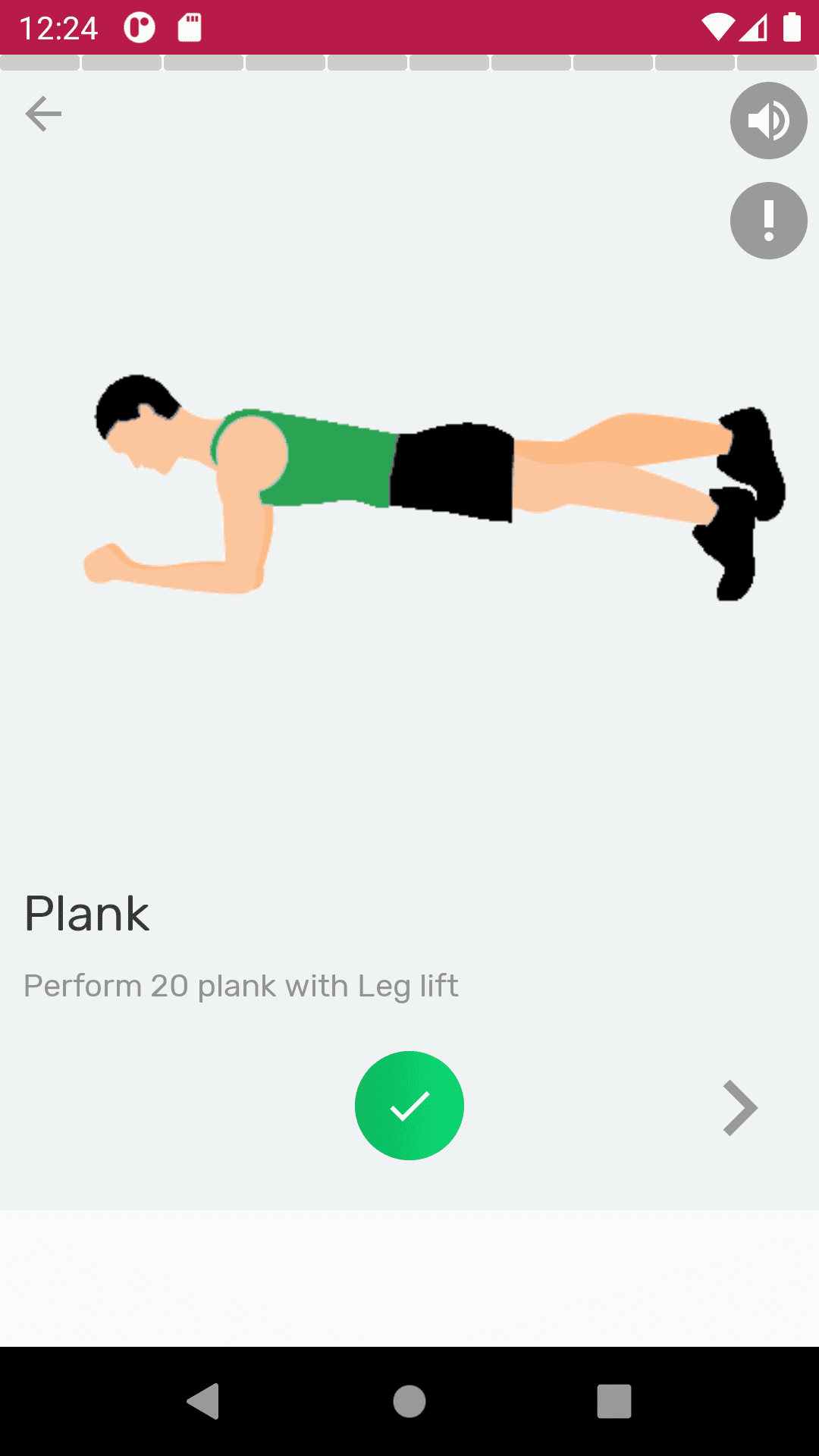Image resolution: width=819 pixels, height=1456 pixels.
Task: Select the speaker icon at top right
Action: [x=768, y=121]
